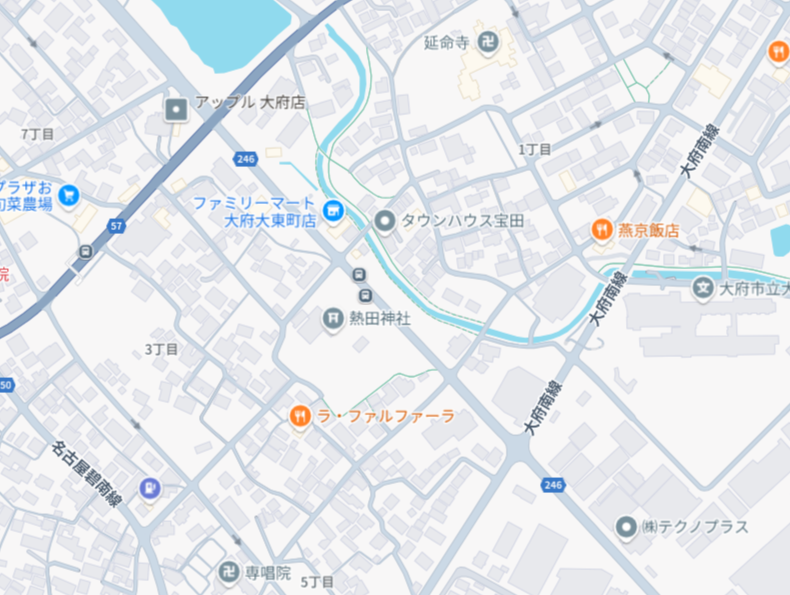Select the 熱田神社 shrine marker
The height and width of the screenshot is (595, 790).
[x=333, y=318]
